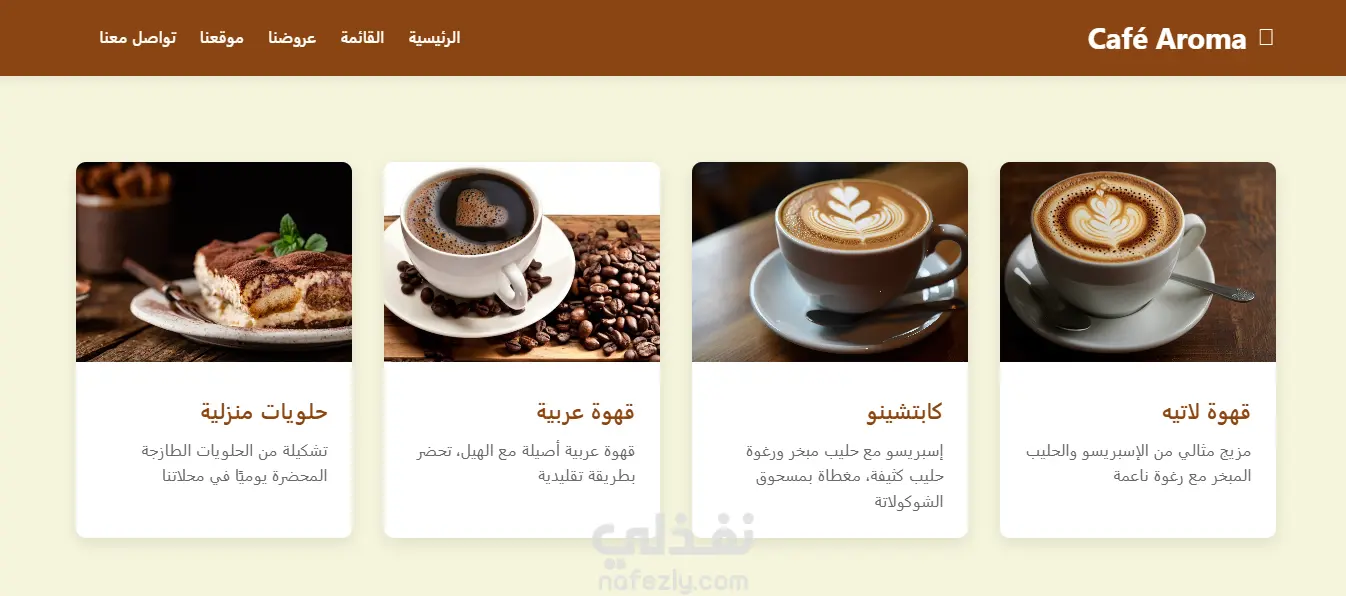Open the حلويات منزلية card
The width and height of the screenshot is (1346, 596).
click(x=213, y=350)
